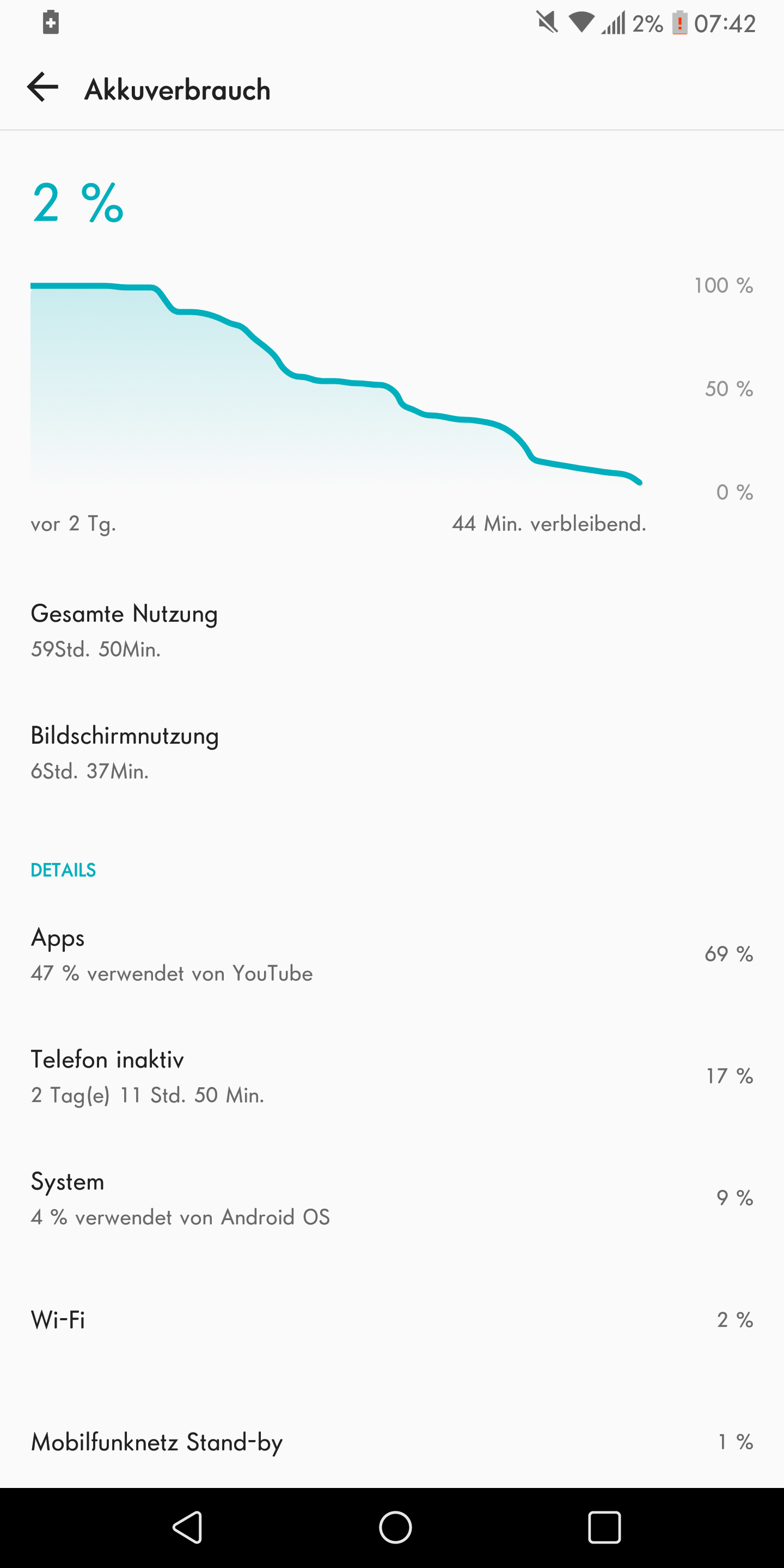Open Mobilfunknetz Stand-by details
784x1568 pixels.
(x=392, y=1441)
